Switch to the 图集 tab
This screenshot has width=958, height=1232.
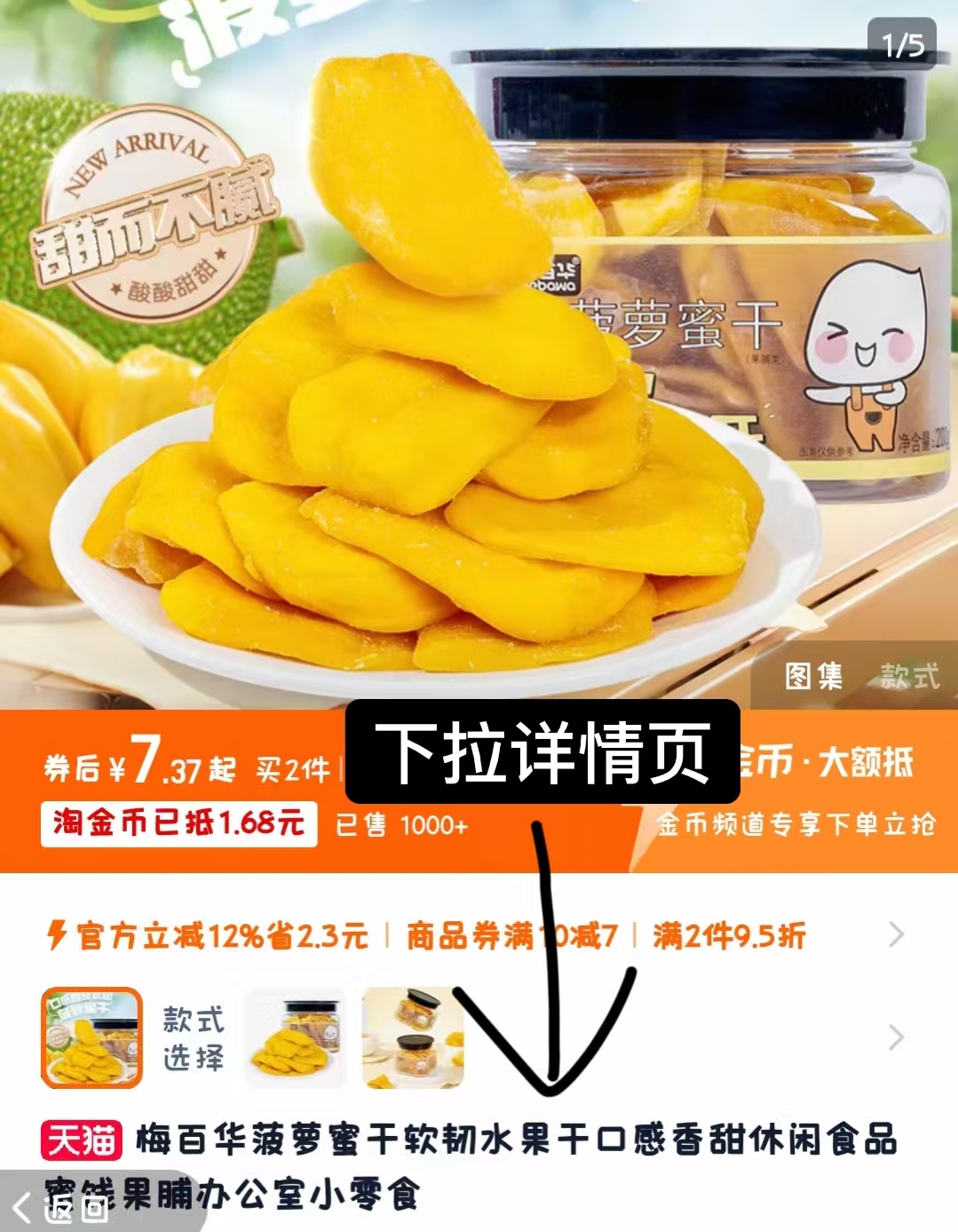coord(813,676)
